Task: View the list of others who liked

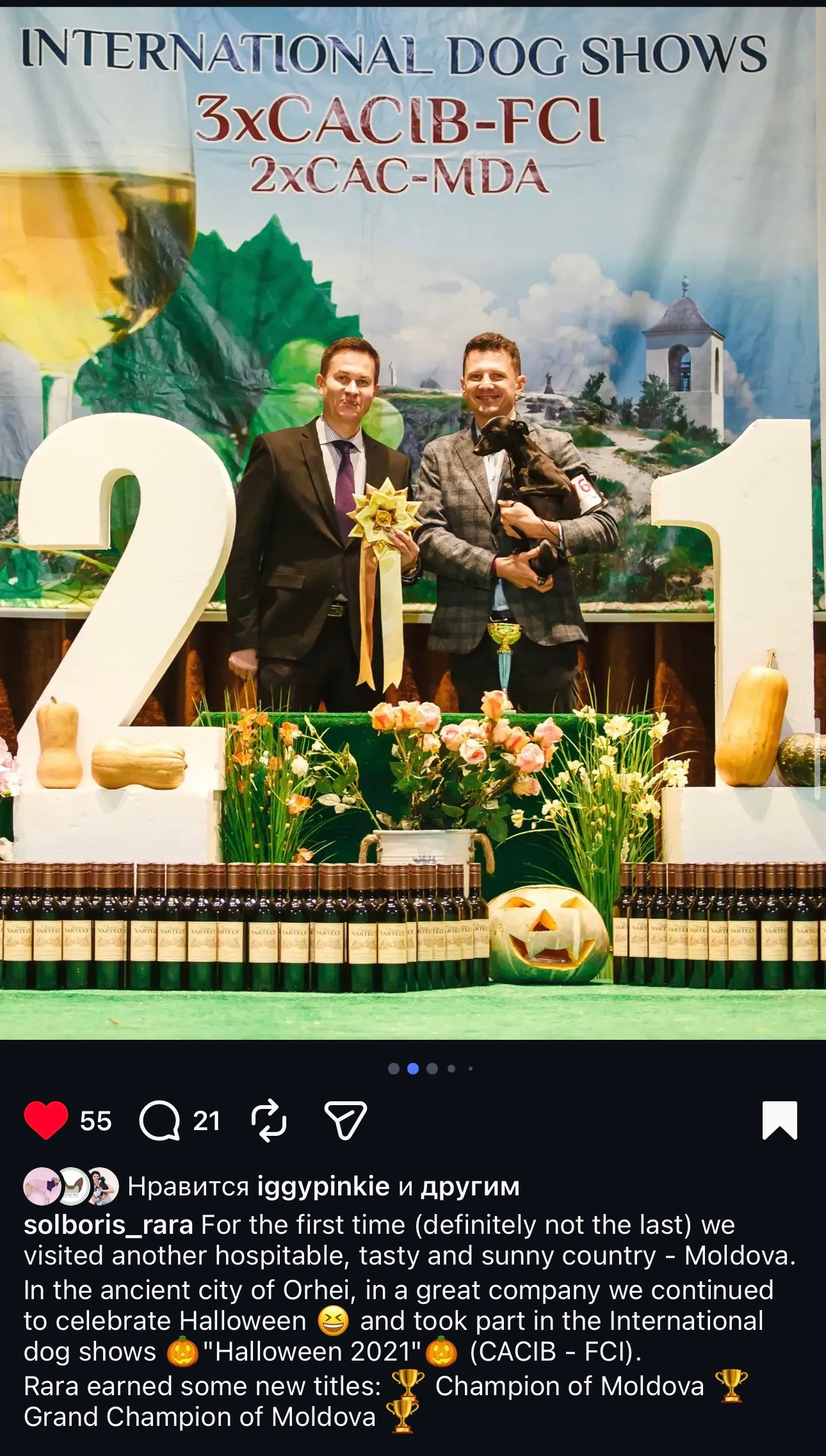Action: coord(469,1187)
